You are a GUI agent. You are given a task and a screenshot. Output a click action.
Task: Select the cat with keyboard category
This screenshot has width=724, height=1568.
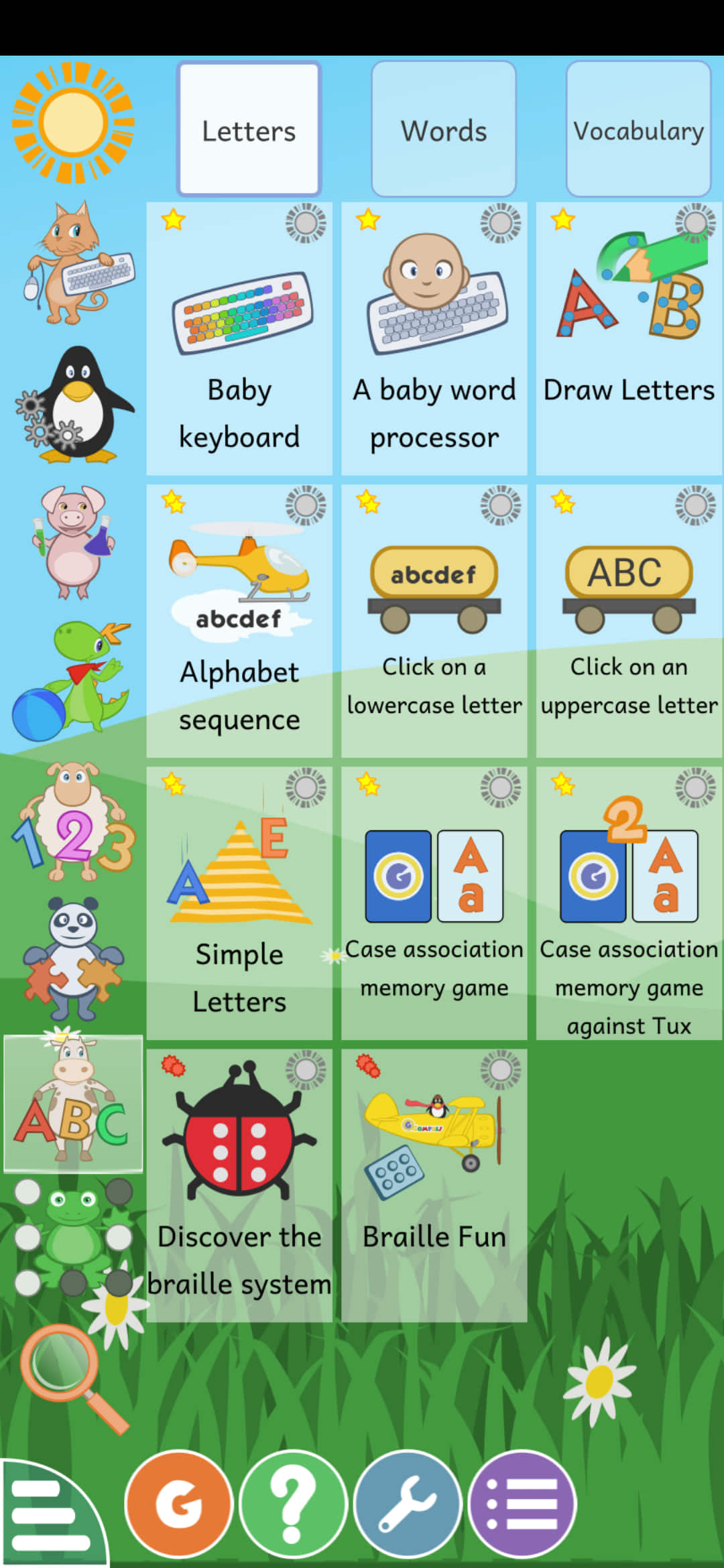(x=73, y=263)
